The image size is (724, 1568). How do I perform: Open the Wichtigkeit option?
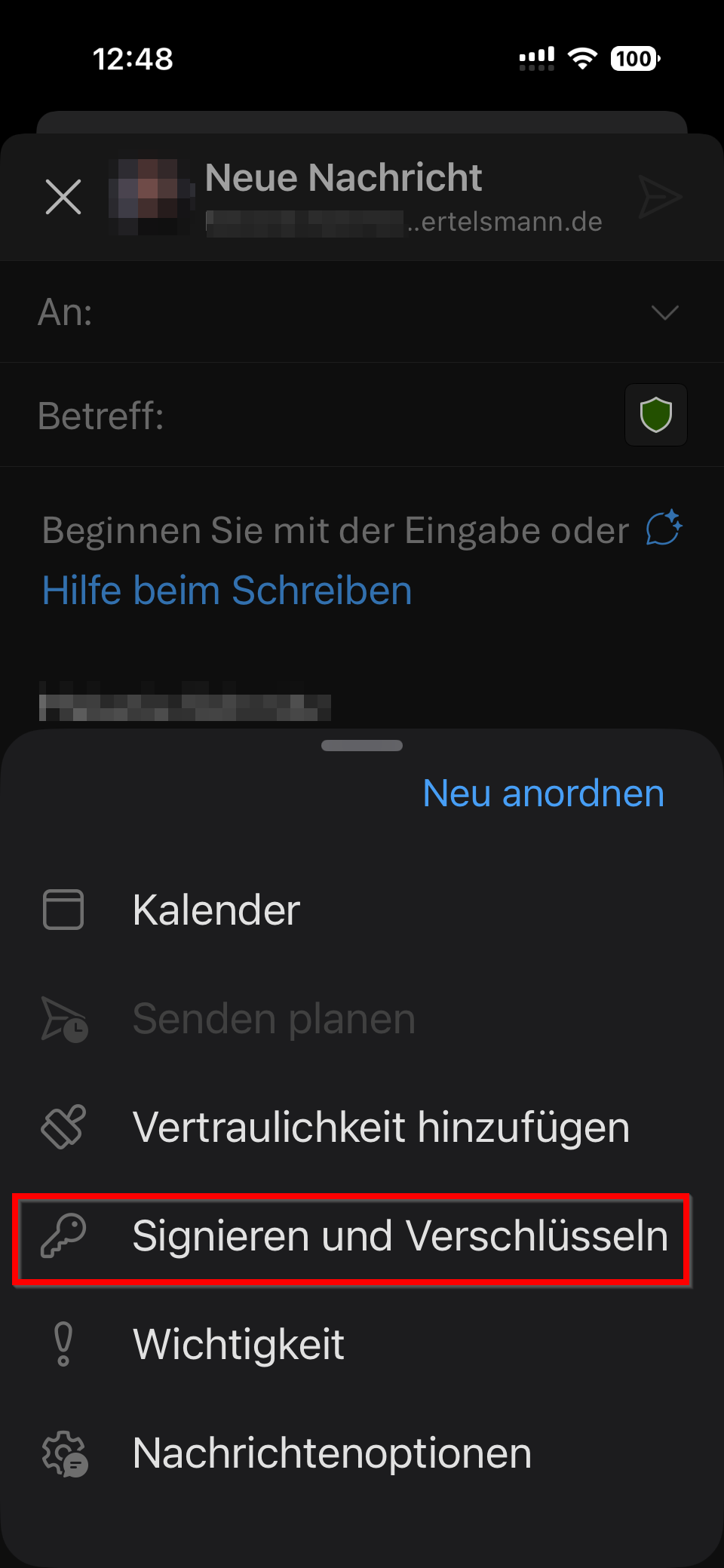pos(362,1344)
